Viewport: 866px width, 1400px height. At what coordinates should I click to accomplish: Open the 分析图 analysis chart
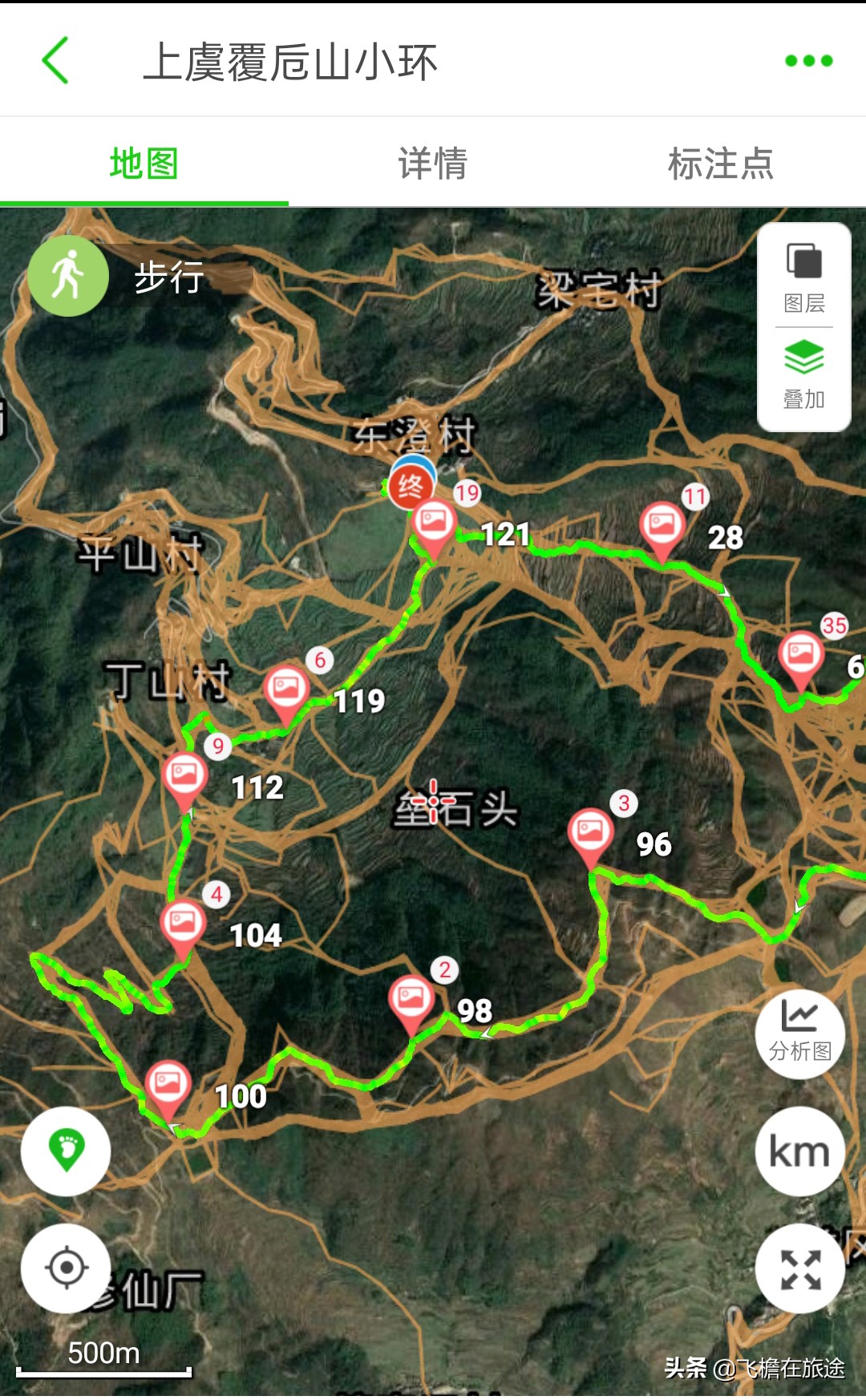click(799, 1033)
